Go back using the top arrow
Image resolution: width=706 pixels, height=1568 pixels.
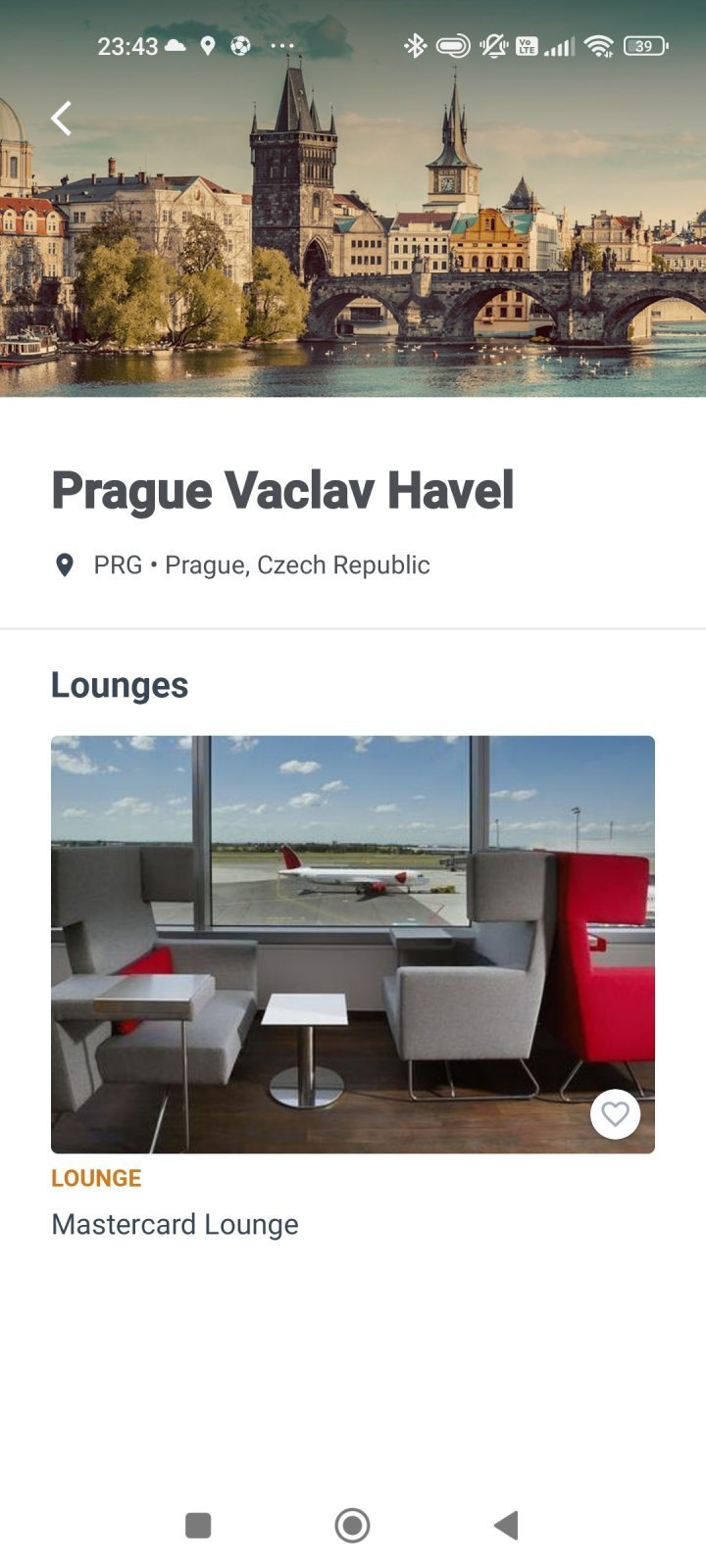click(x=62, y=119)
